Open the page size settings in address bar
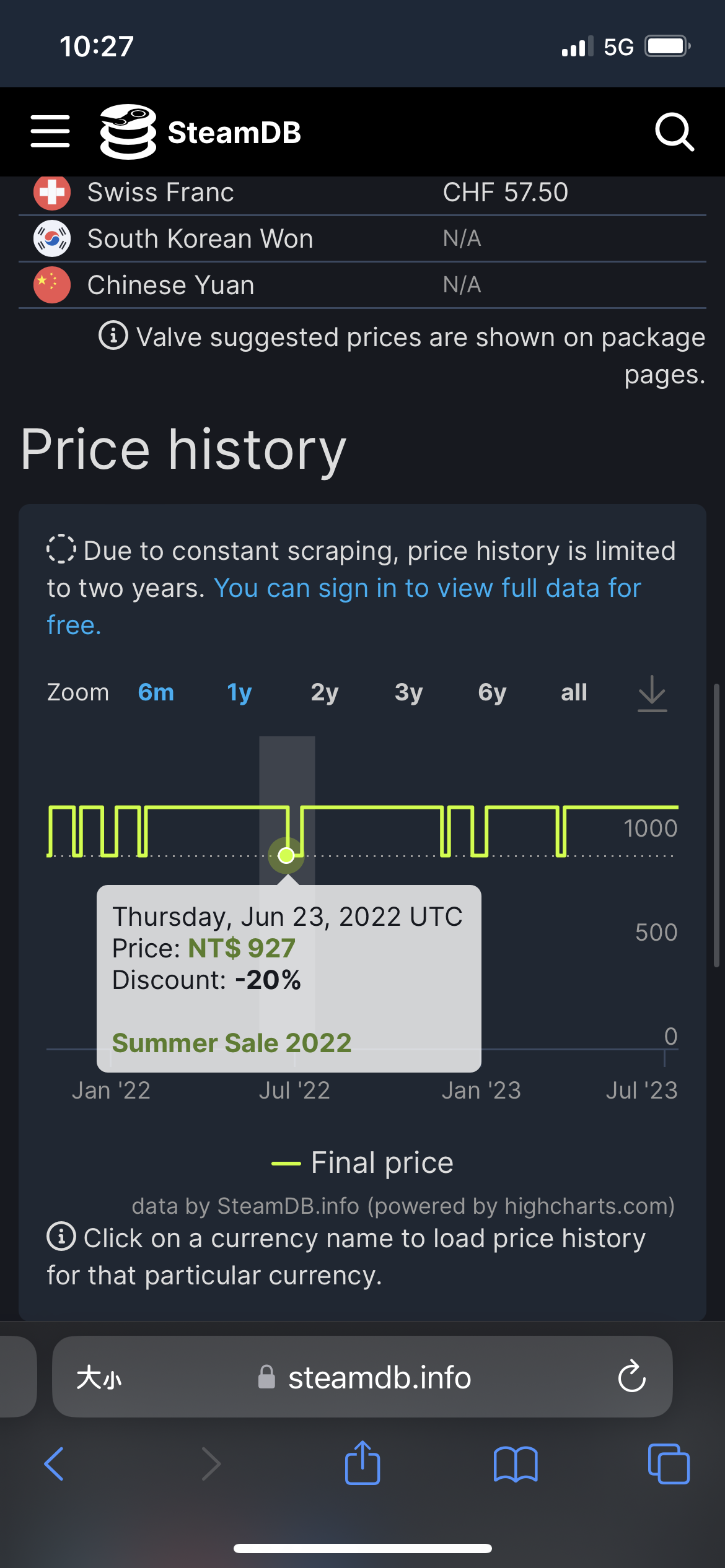 pyautogui.click(x=99, y=1378)
